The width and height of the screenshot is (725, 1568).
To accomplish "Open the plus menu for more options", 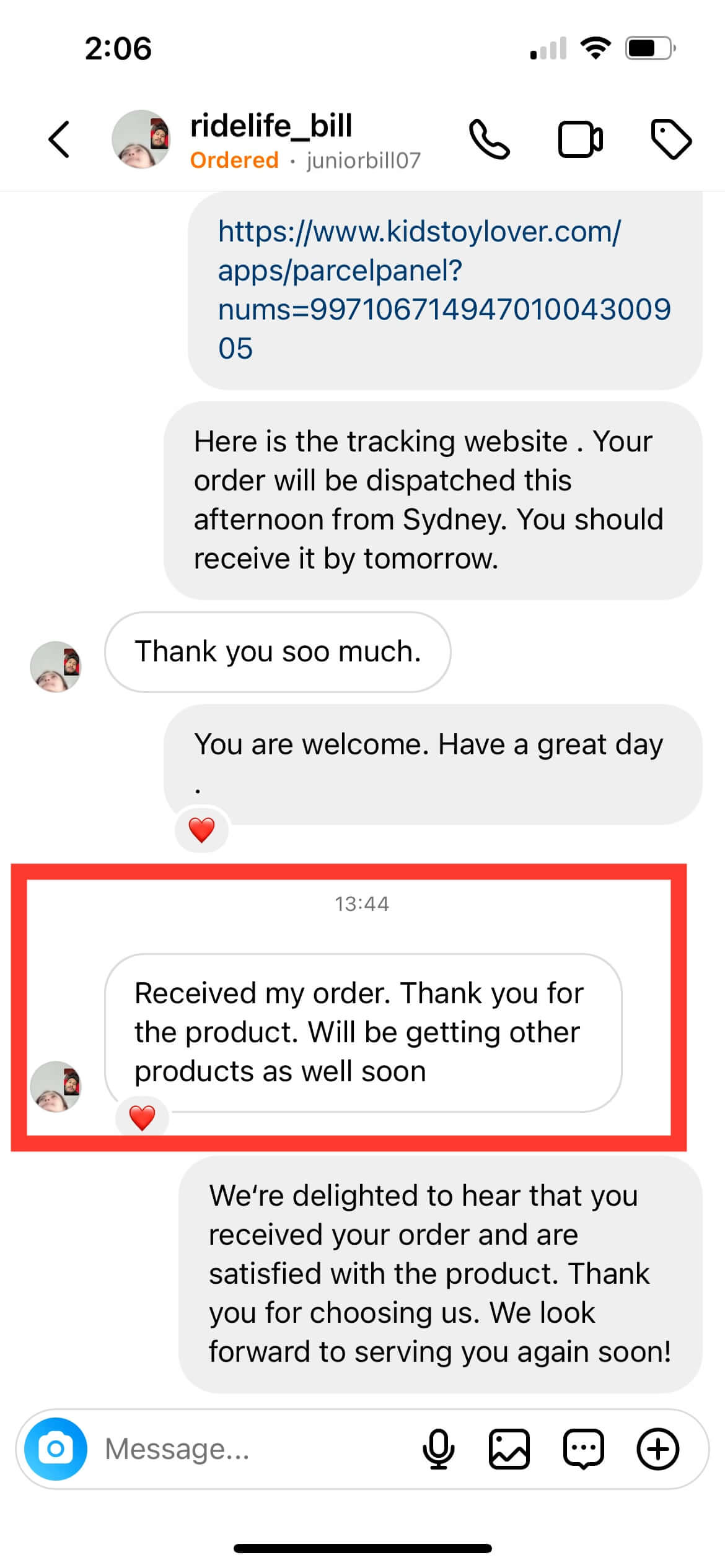I will pos(657,1449).
